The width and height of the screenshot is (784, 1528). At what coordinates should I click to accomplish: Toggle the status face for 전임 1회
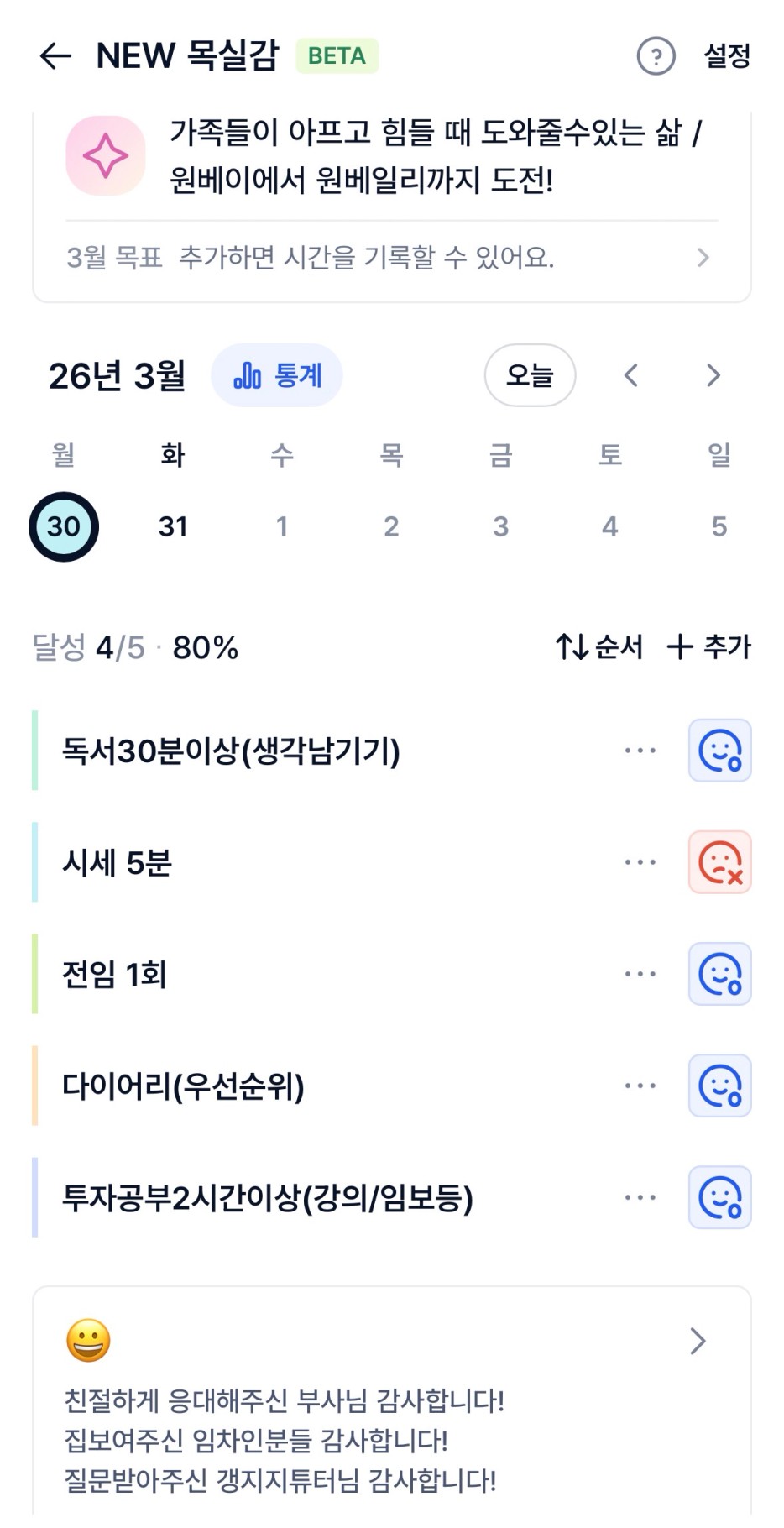(719, 974)
